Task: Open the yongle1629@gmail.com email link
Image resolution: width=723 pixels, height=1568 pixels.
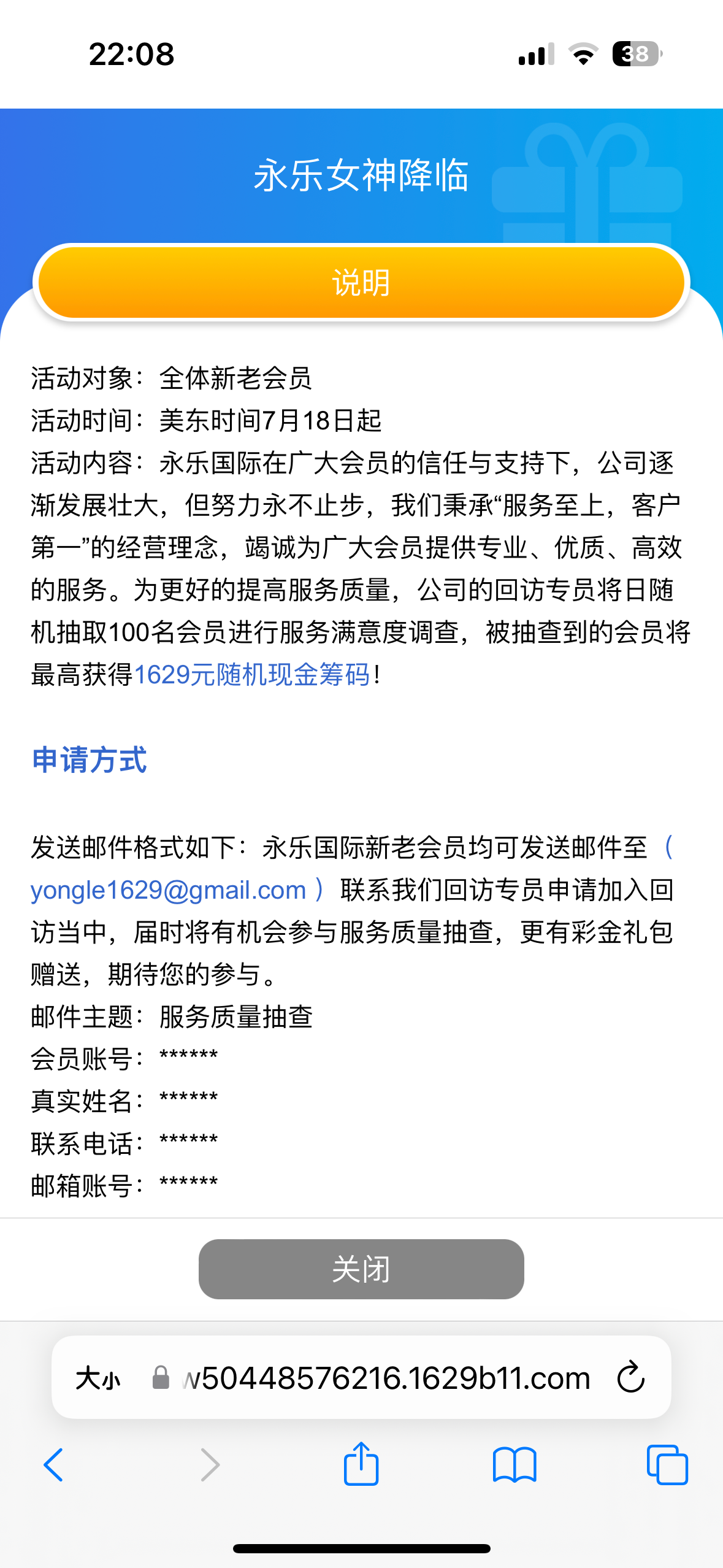Action: point(169,890)
